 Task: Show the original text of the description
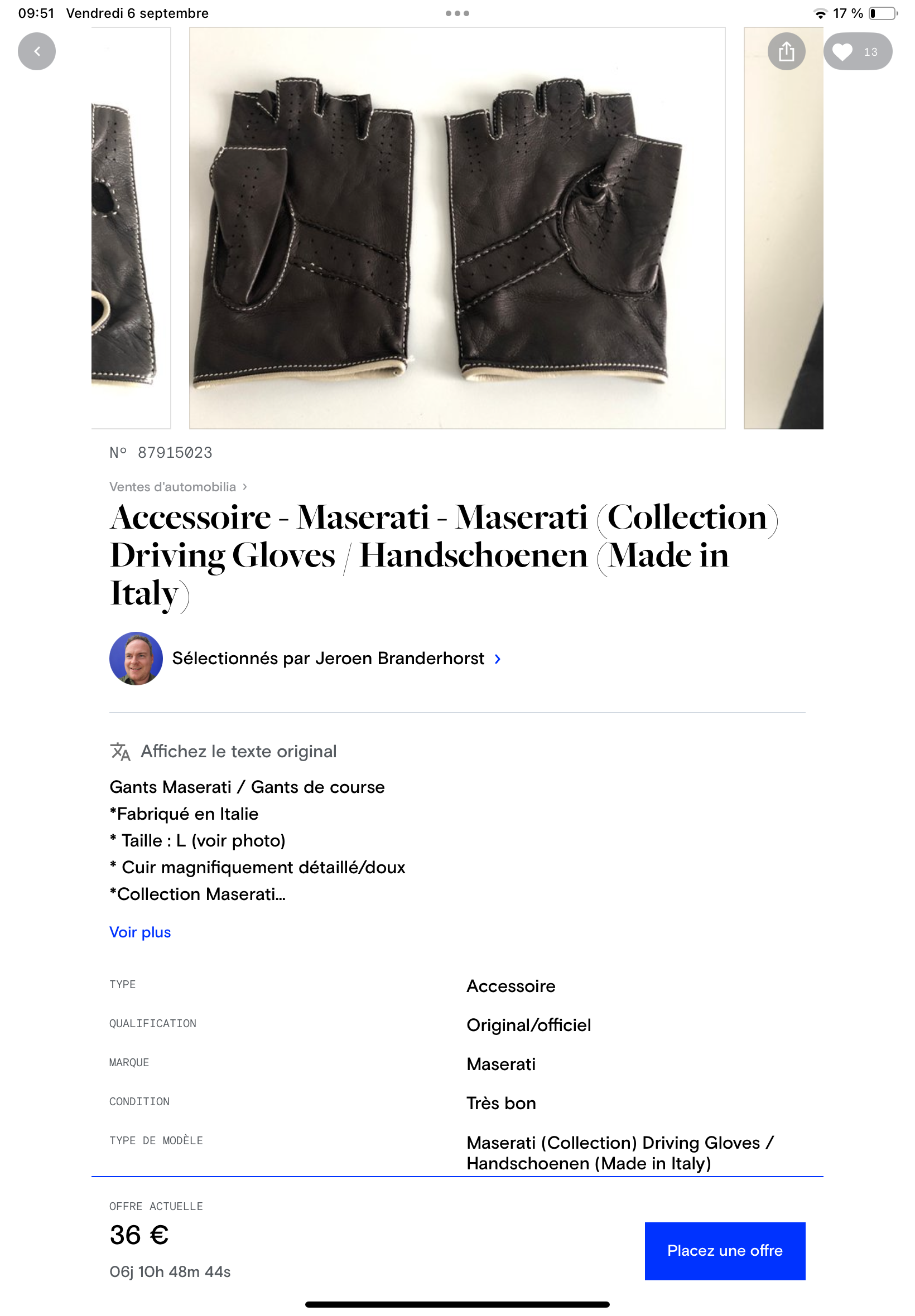(238, 751)
